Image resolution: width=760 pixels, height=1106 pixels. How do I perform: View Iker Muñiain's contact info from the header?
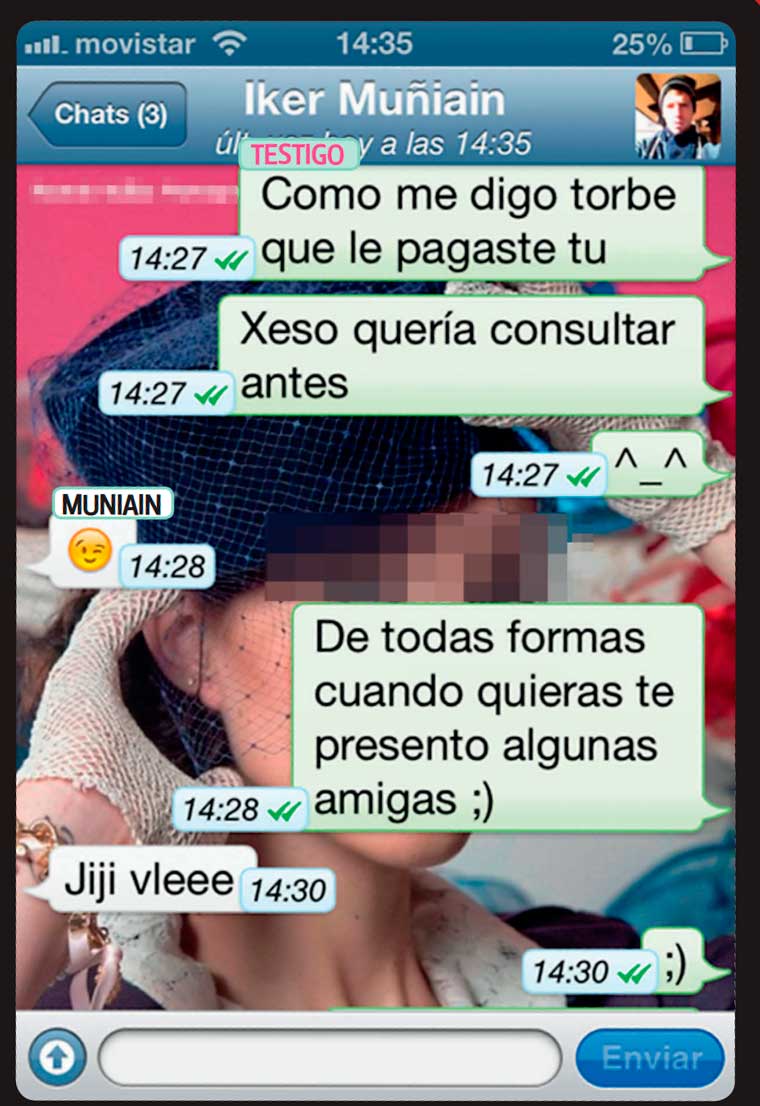[374, 102]
